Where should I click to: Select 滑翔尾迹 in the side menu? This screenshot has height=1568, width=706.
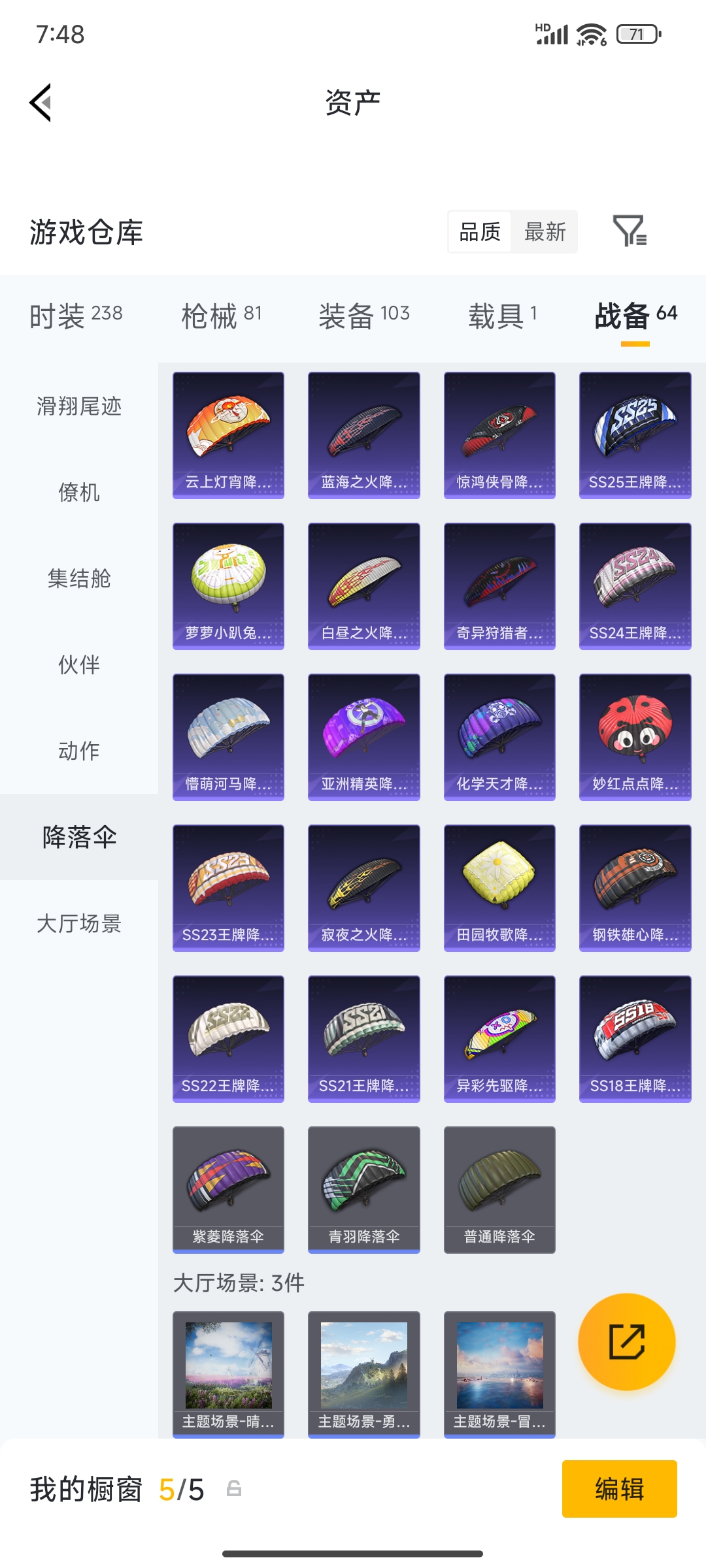point(79,406)
